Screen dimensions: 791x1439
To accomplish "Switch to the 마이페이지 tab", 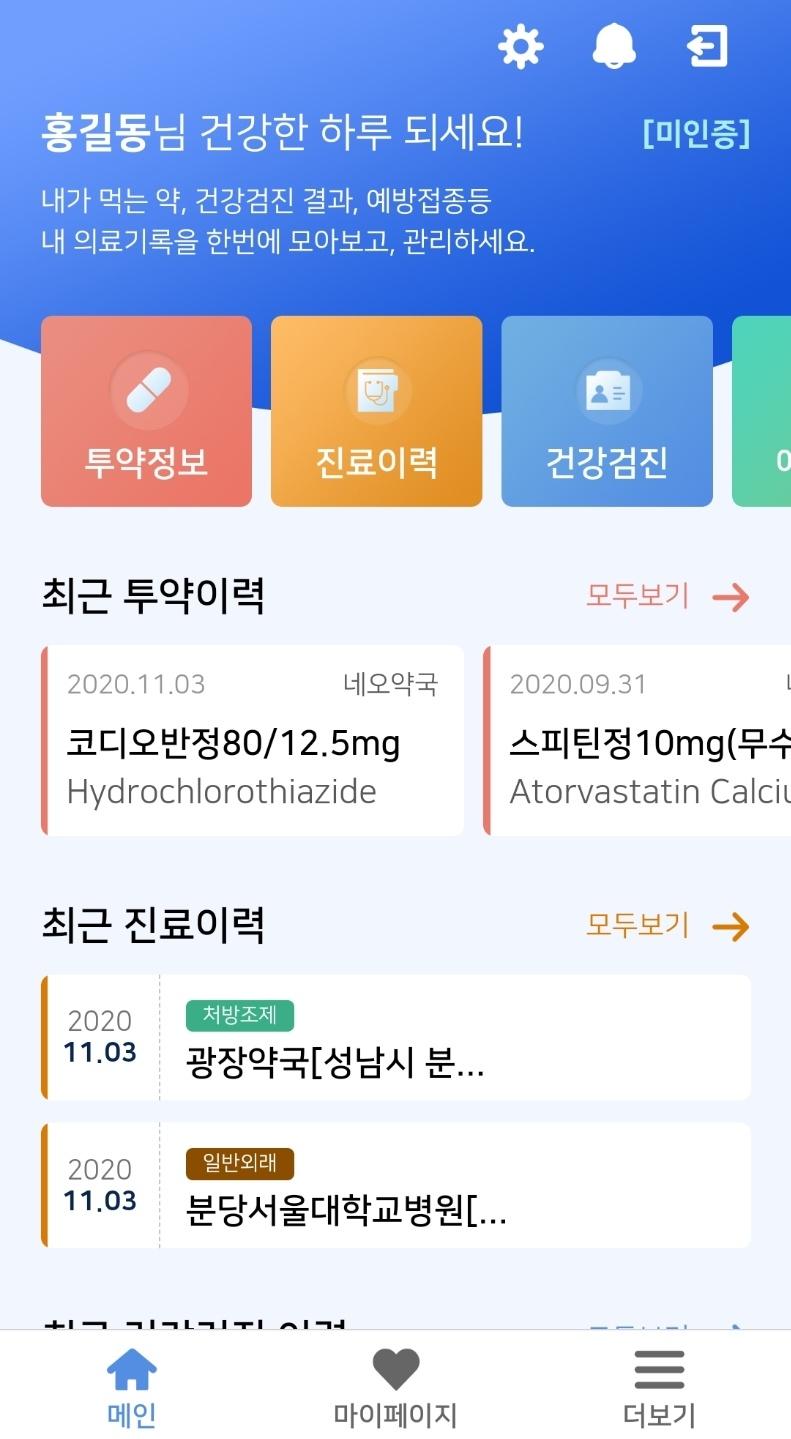I will point(395,1387).
